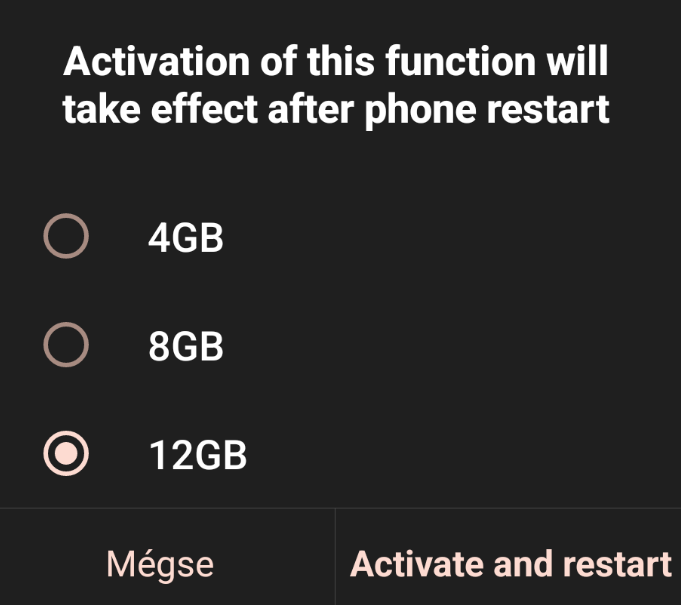
Task: Tap the selected 12GB option
Action: (x=67, y=456)
